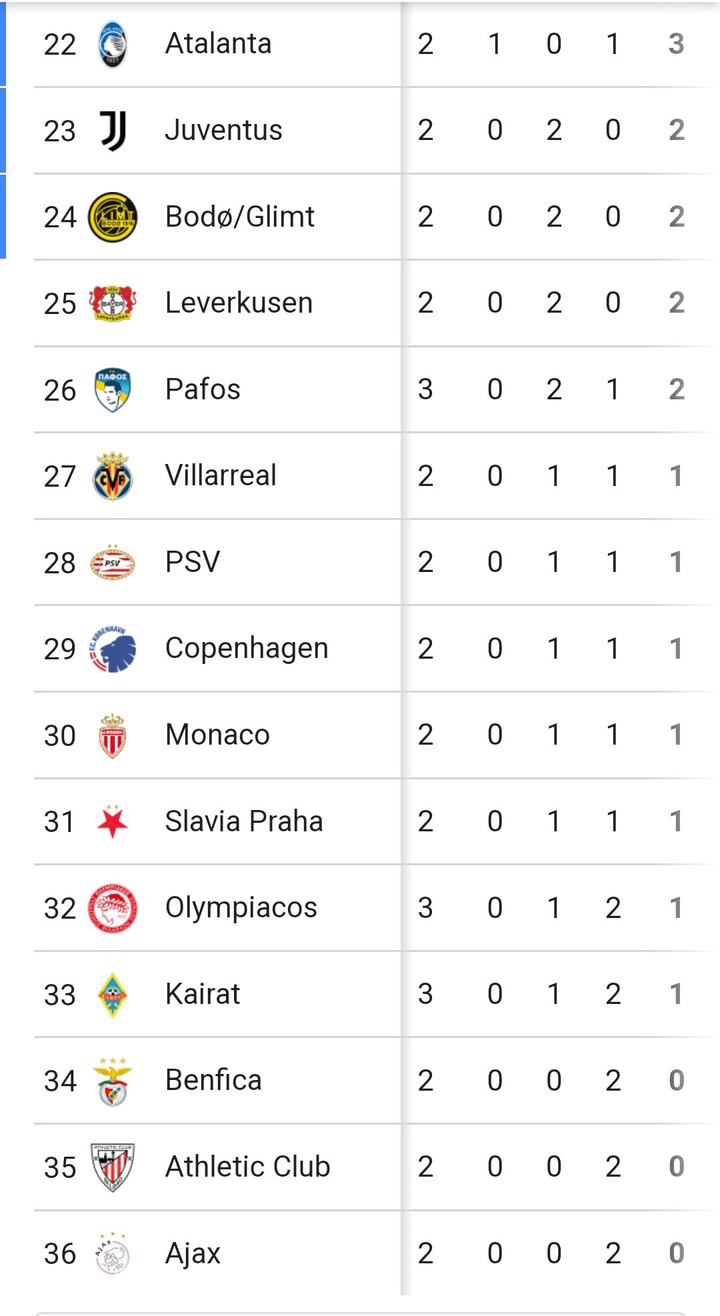Select Athletic Club in the standings
720x1316 pixels.
tap(247, 1167)
